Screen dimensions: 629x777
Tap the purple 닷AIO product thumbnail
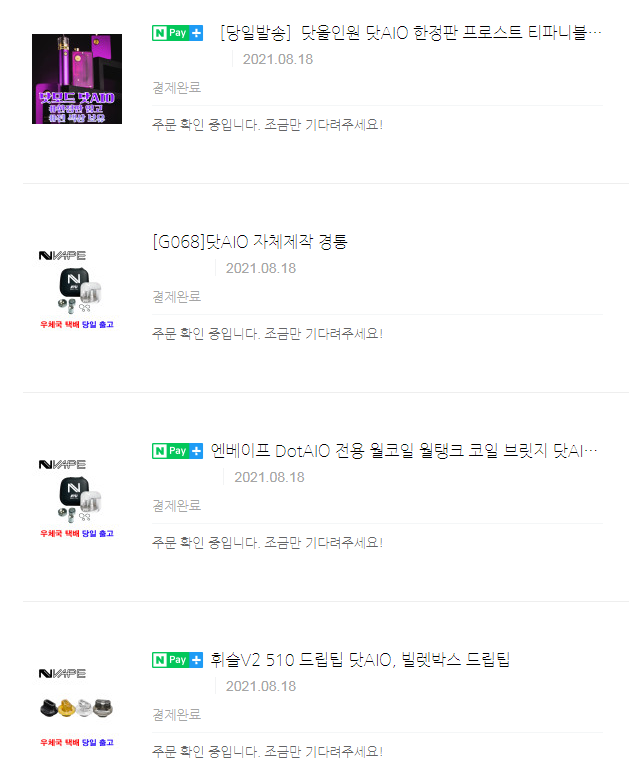77,79
